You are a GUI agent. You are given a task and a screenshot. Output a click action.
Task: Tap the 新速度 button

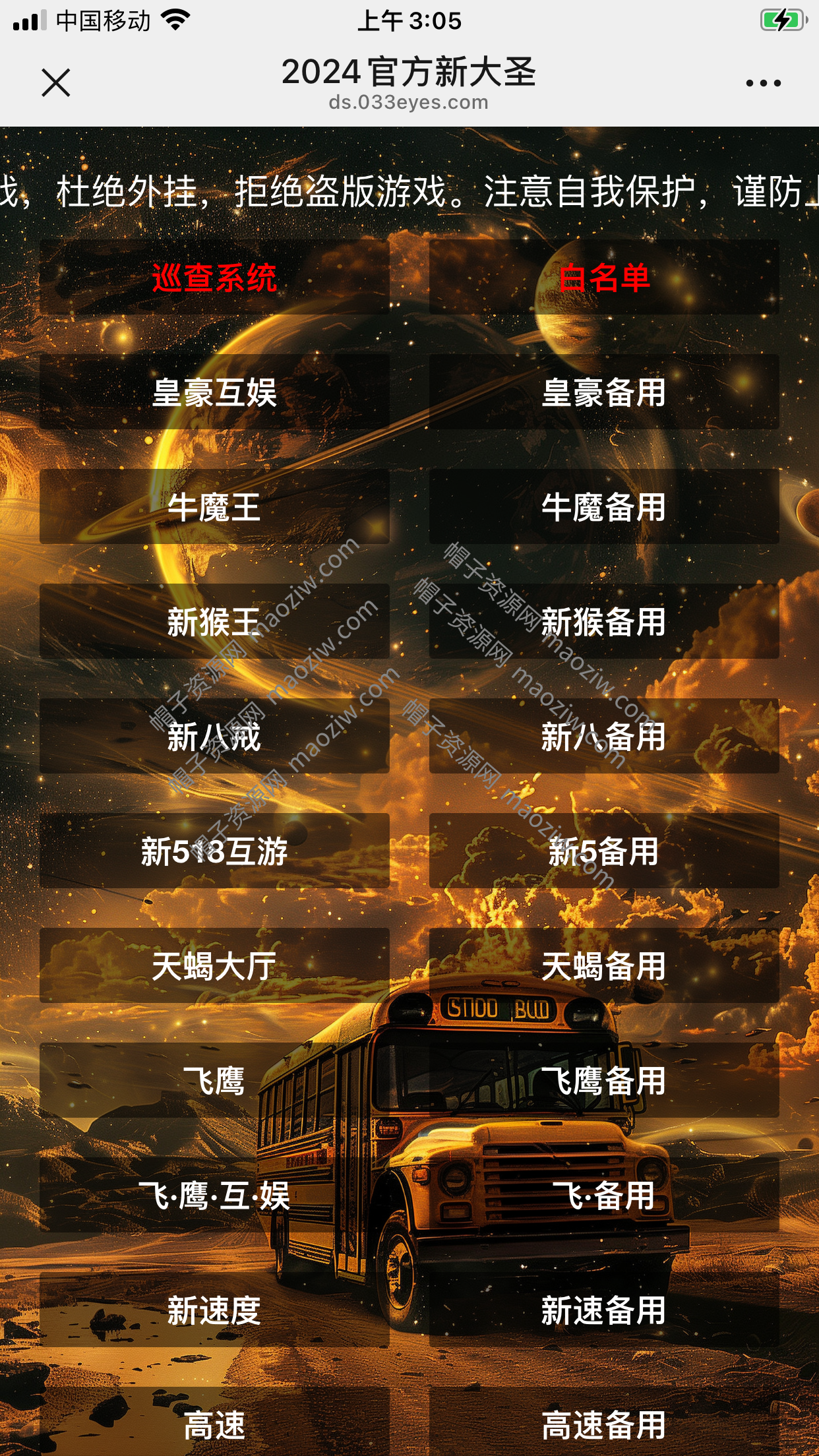214,1310
